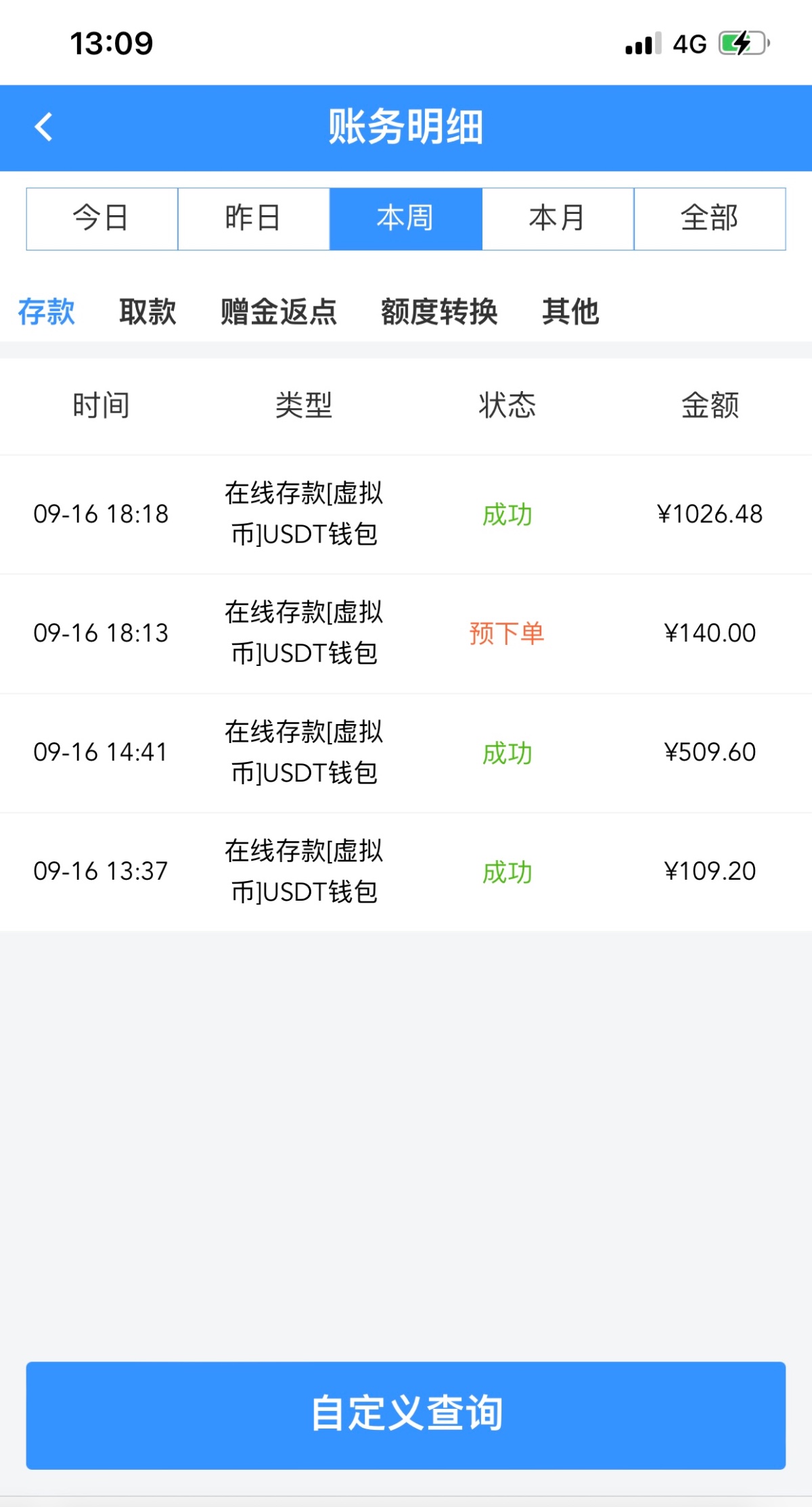Go back using the top-left arrow
This screenshot has width=812, height=1507.
(44, 127)
